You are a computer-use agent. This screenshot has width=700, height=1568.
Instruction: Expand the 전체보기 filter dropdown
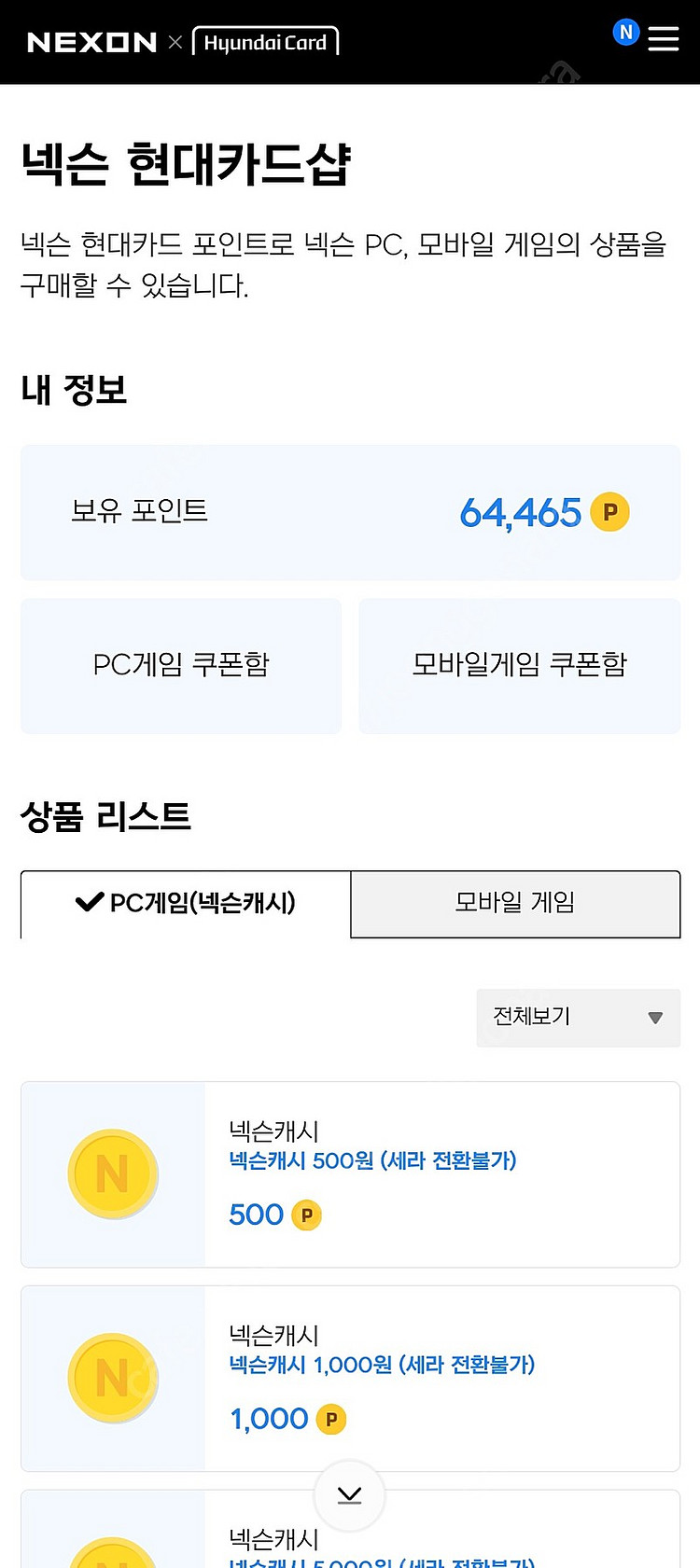click(x=578, y=1018)
